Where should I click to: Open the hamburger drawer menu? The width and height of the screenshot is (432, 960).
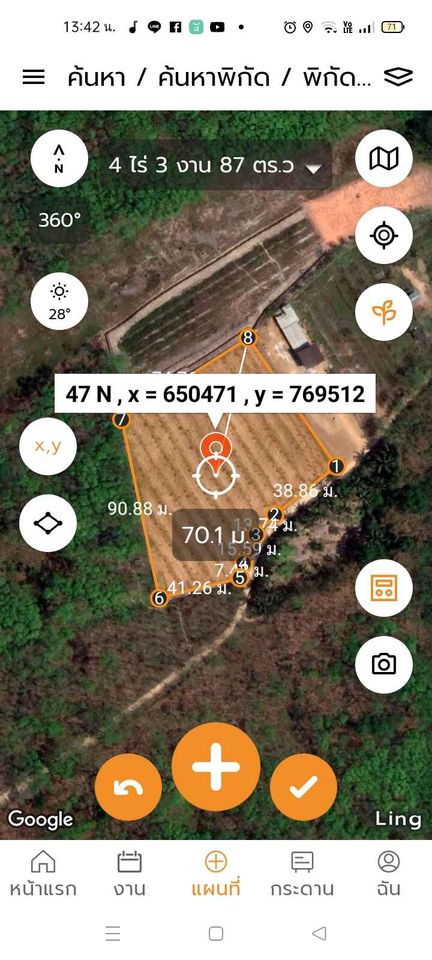pos(34,77)
